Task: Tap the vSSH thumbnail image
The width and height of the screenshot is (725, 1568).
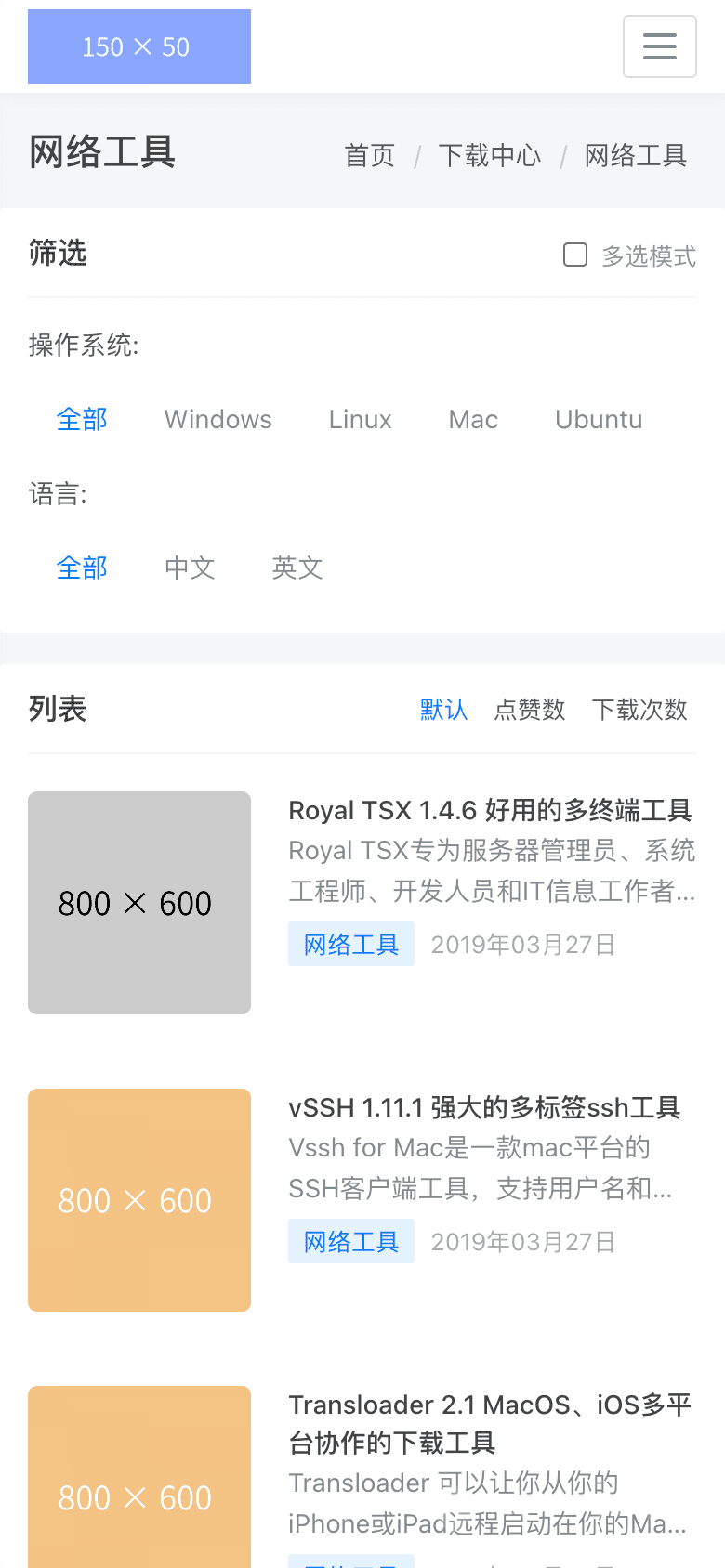Action: coord(139,1200)
